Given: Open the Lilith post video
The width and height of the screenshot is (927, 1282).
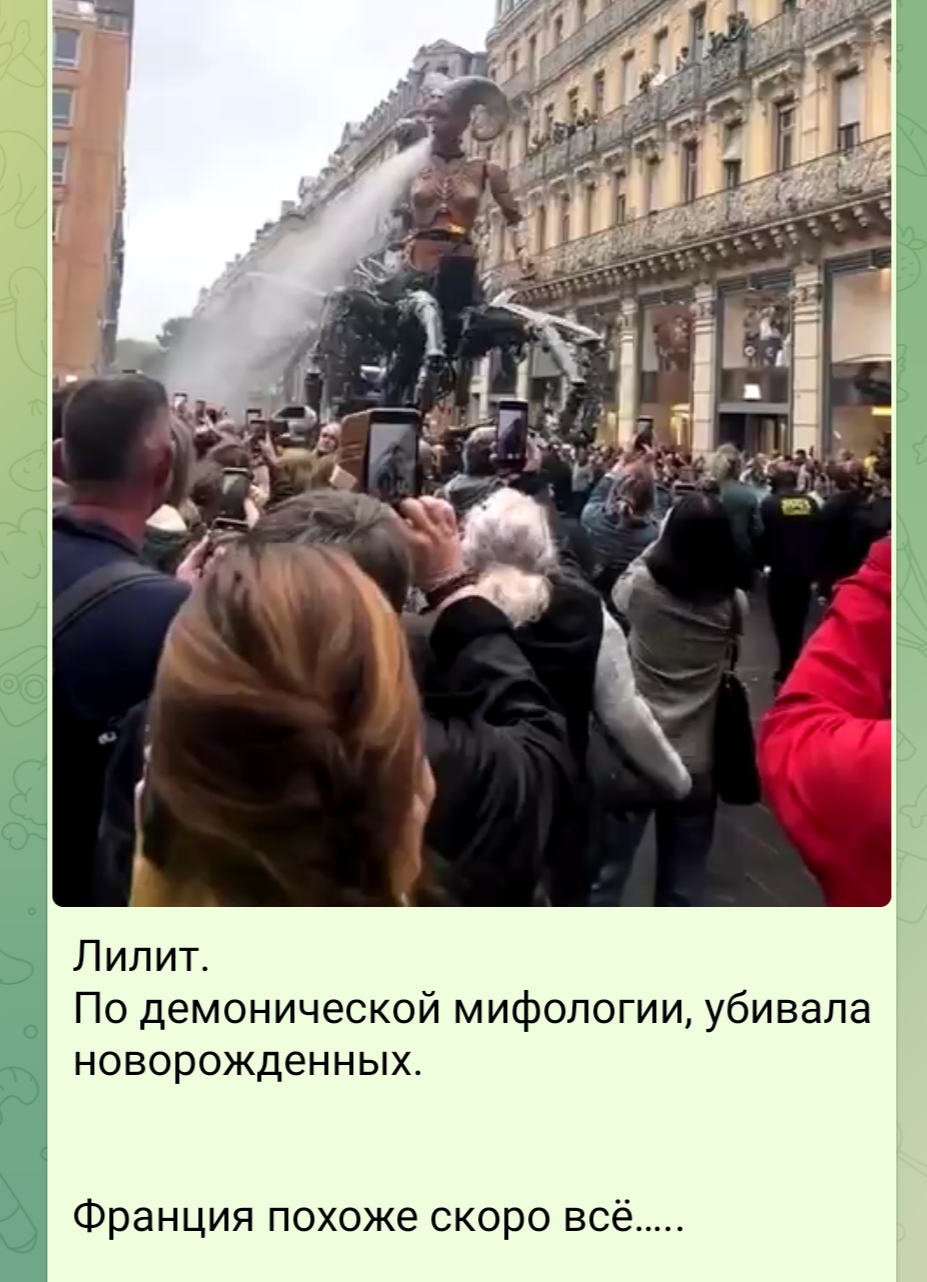Looking at the screenshot, I should 471,452.
